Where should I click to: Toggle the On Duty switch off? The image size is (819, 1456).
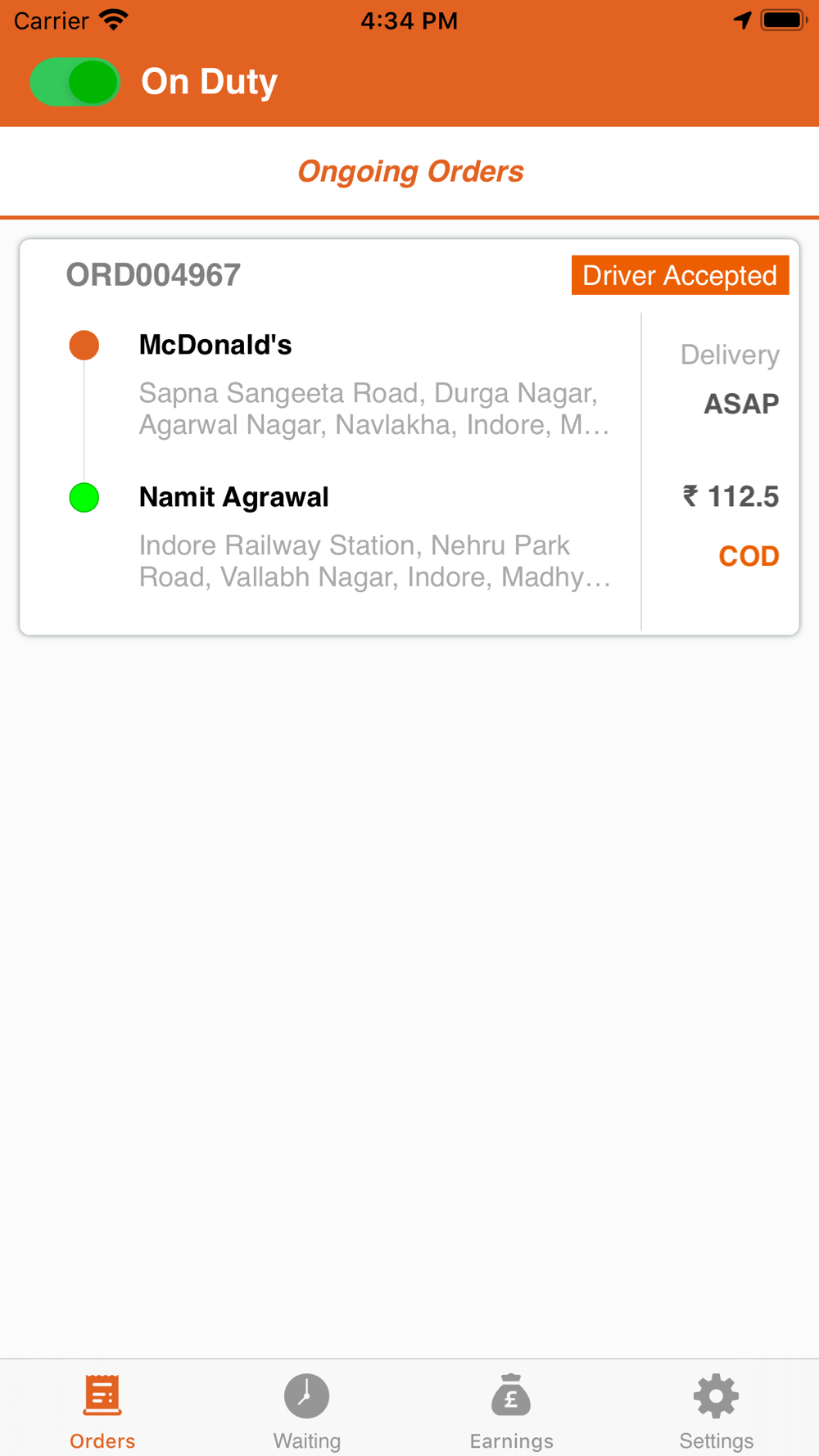tap(75, 82)
